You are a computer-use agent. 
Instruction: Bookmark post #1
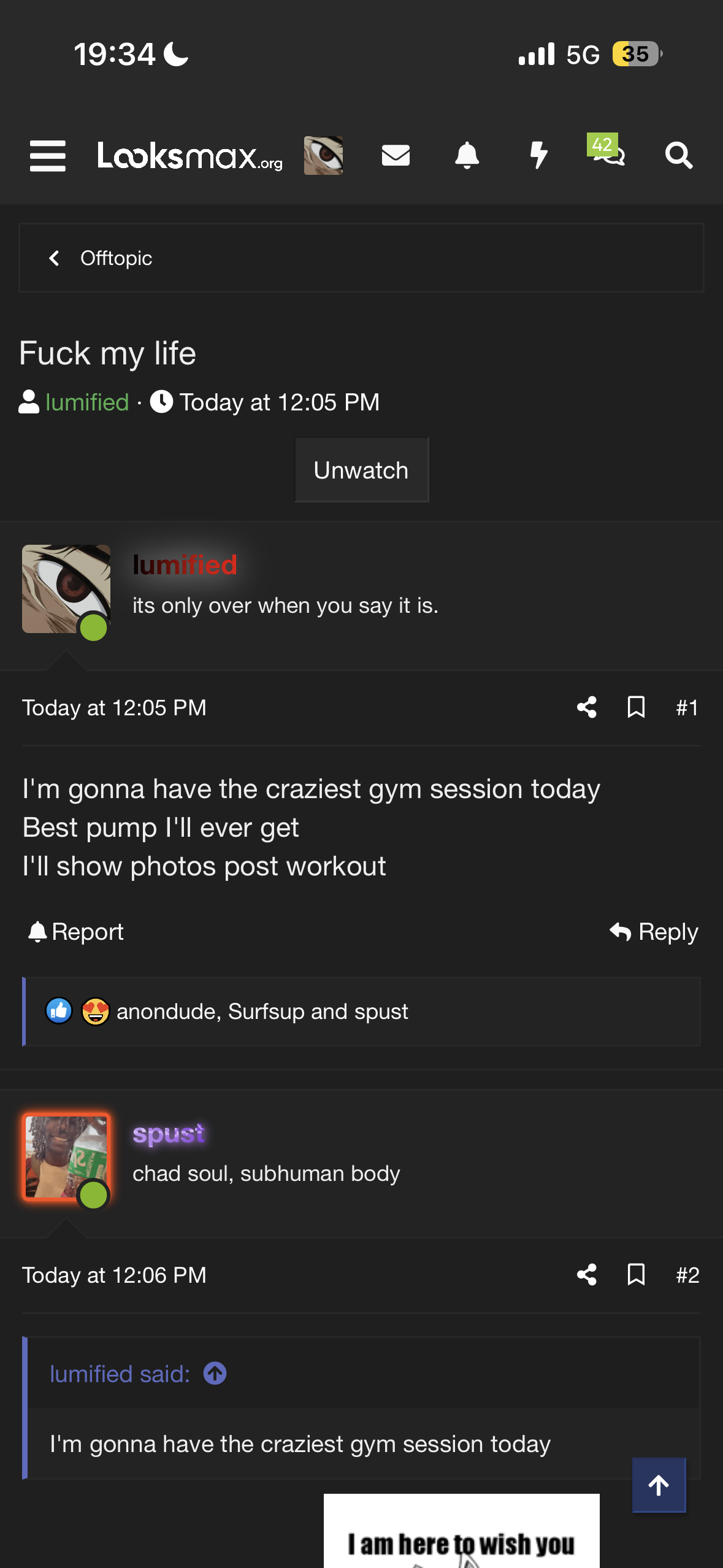point(636,707)
